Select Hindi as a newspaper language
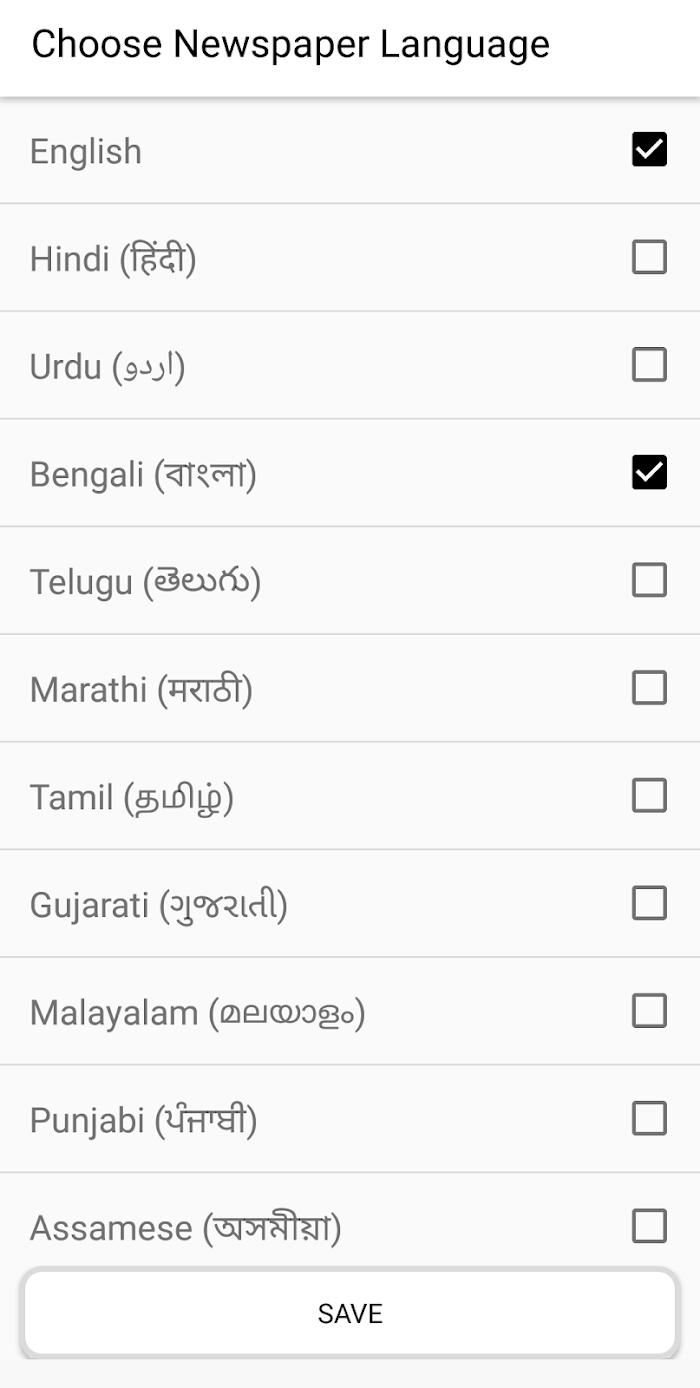This screenshot has height=1388, width=700. pos(649,257)
